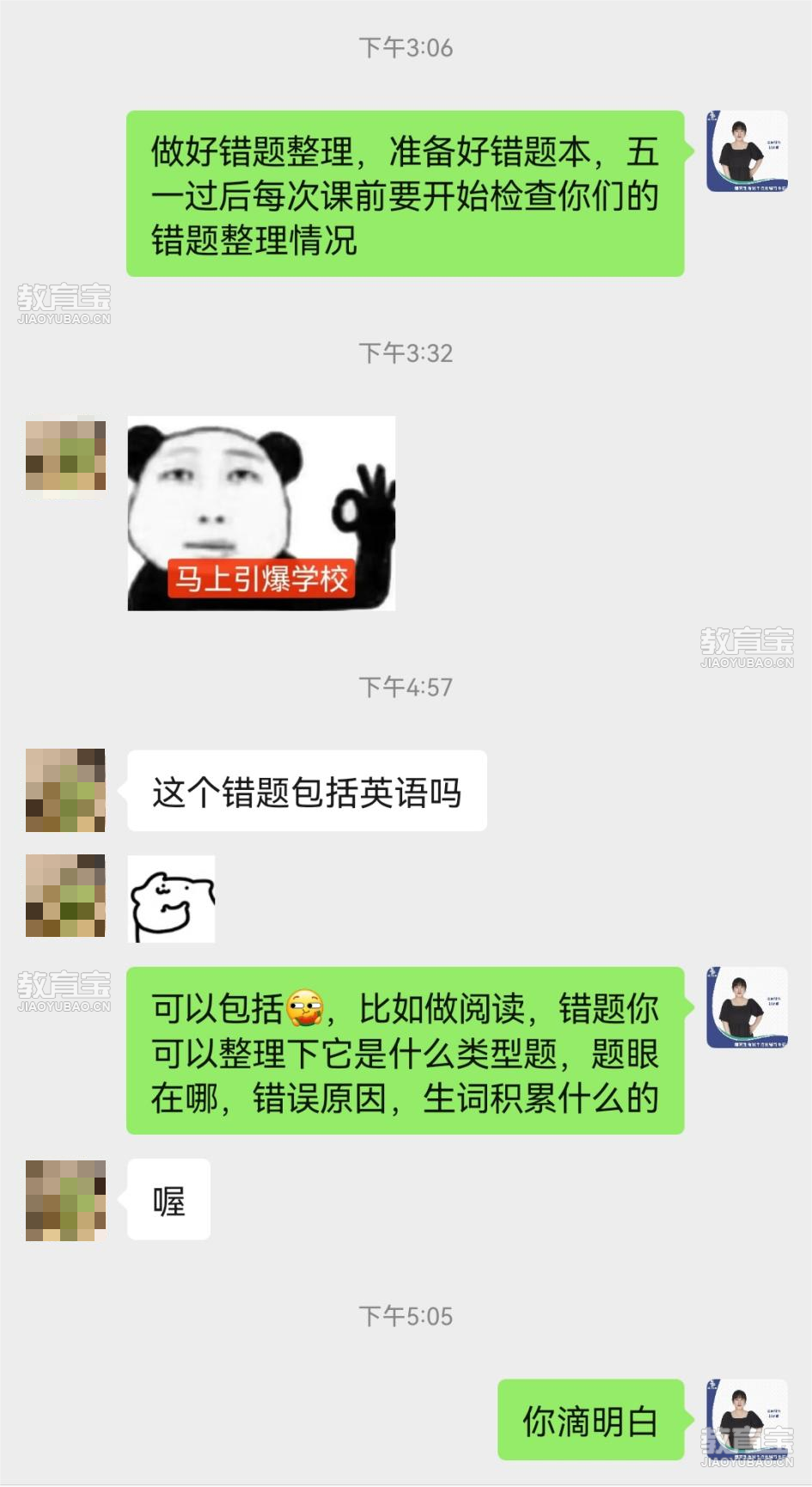Open the avatar beside the panda meme
This screenshot has height=1487, width=812.
[65, 456]
